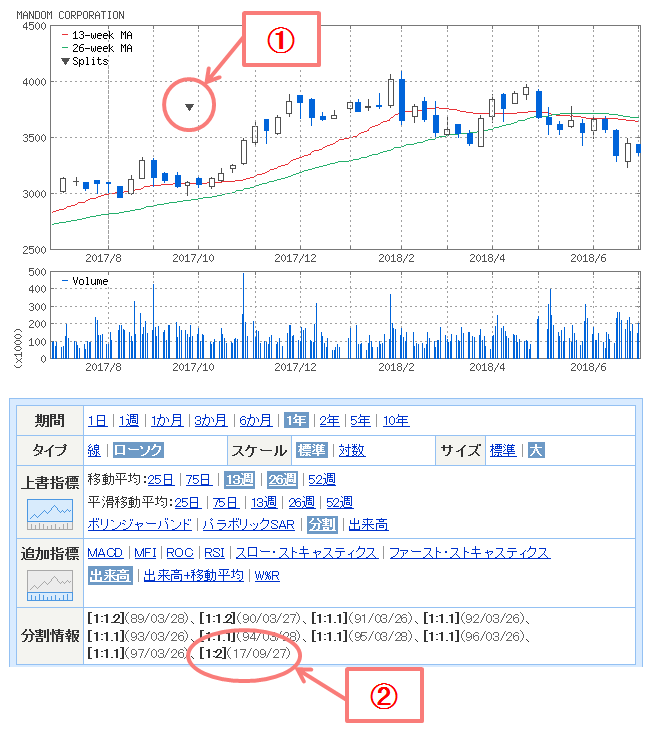
Task: Add the 75日 平滑移動平均 overlay
Action: 225,502
